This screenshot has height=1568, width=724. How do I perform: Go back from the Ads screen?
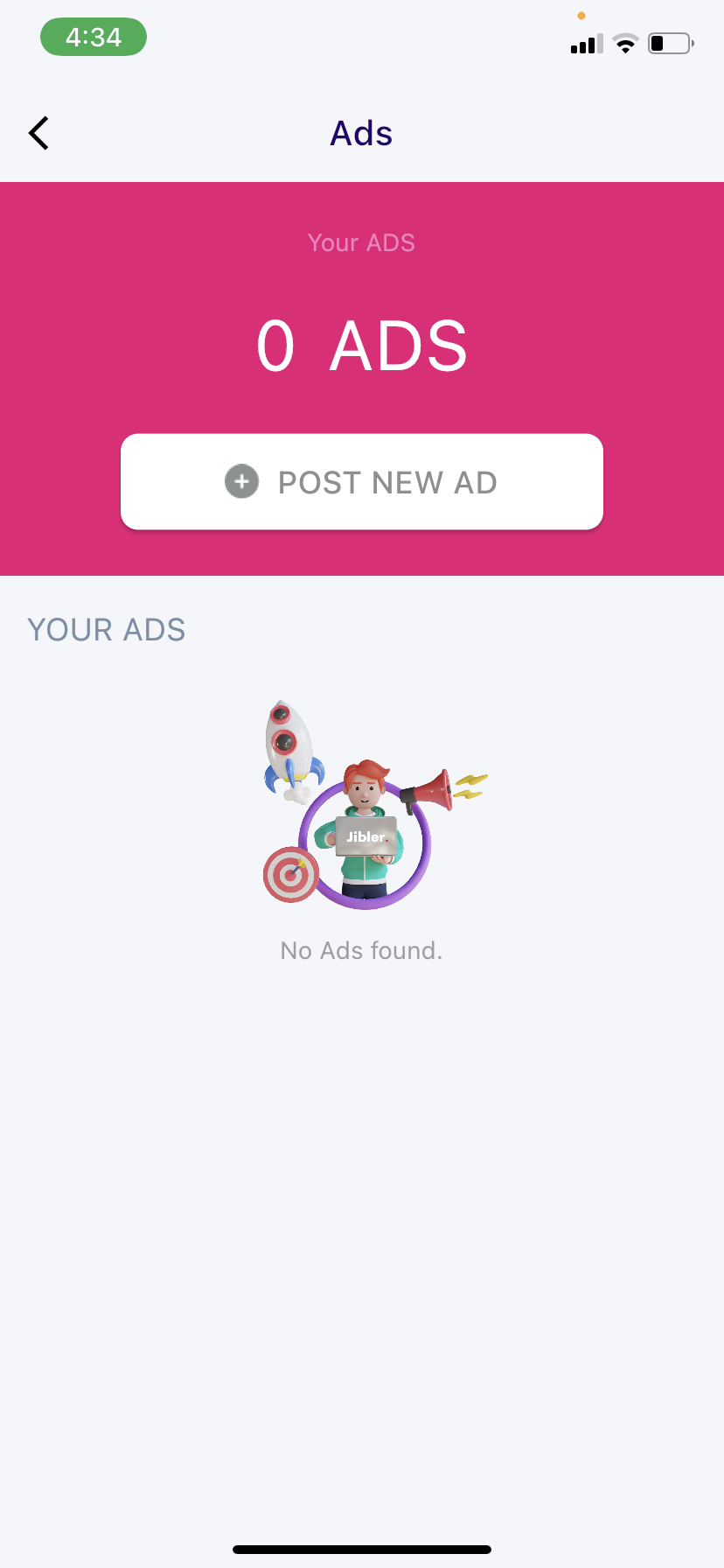coord(38,133)
